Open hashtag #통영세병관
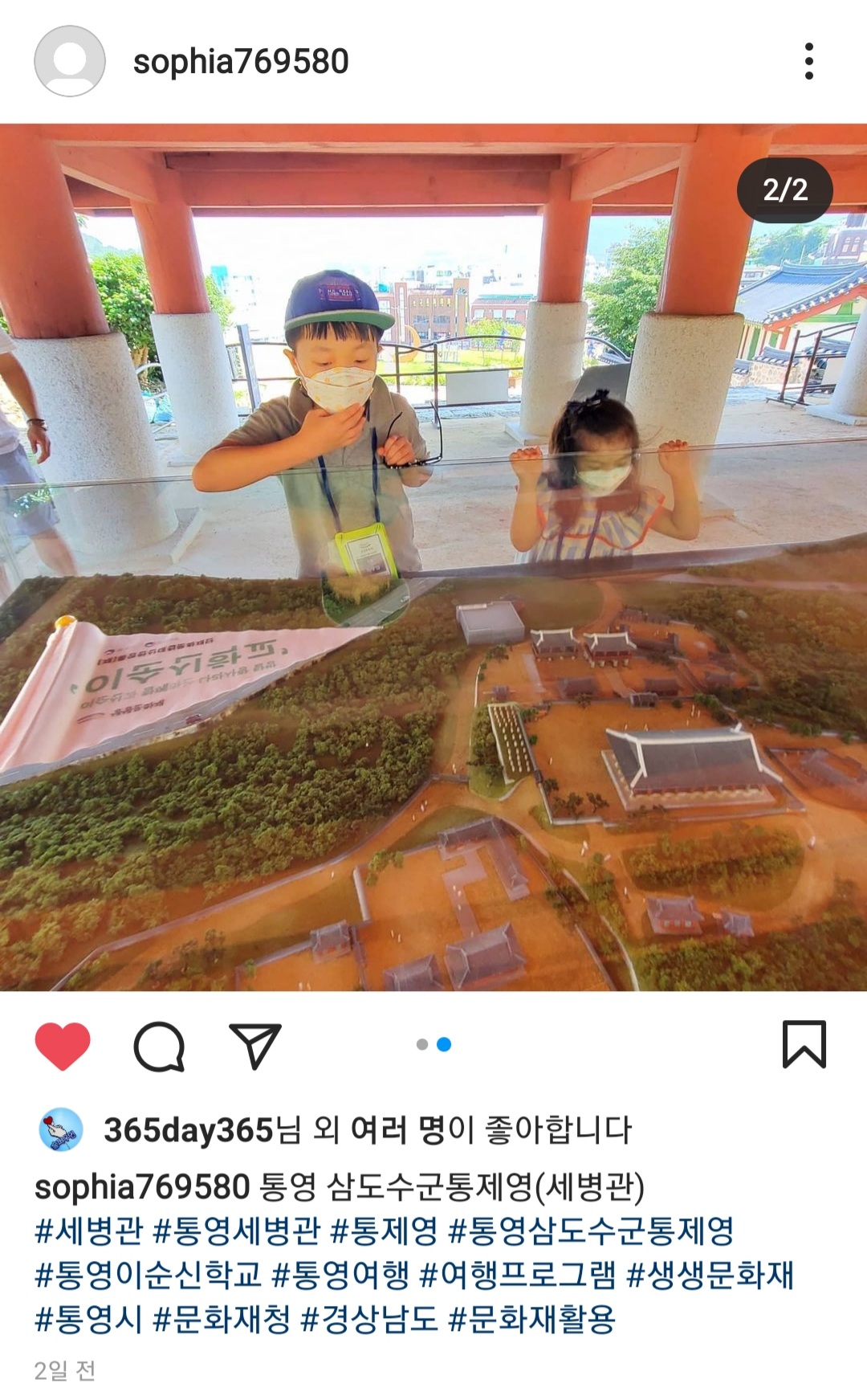Screen dimensions: 867x1400 236,1231
